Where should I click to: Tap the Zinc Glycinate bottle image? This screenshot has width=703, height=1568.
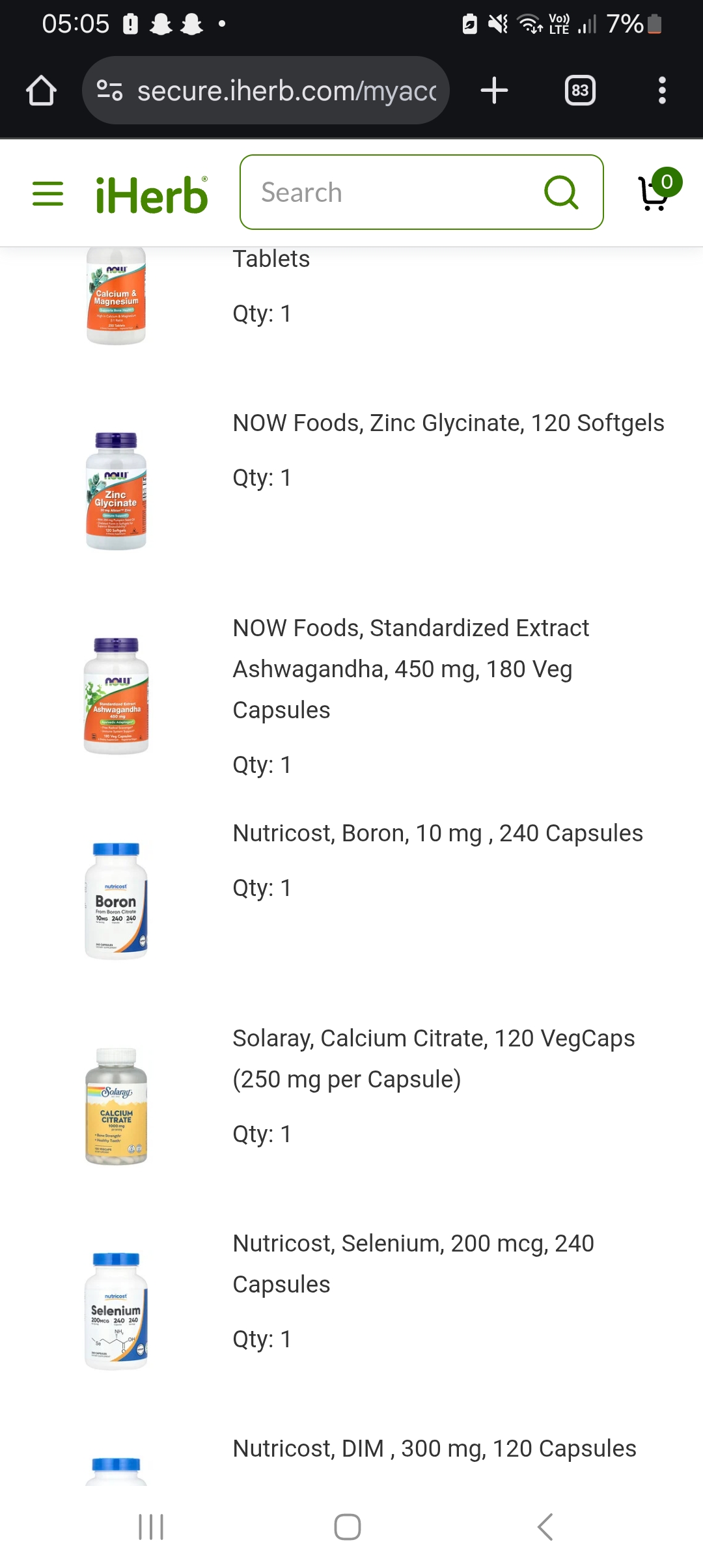(x=117, y=491)
